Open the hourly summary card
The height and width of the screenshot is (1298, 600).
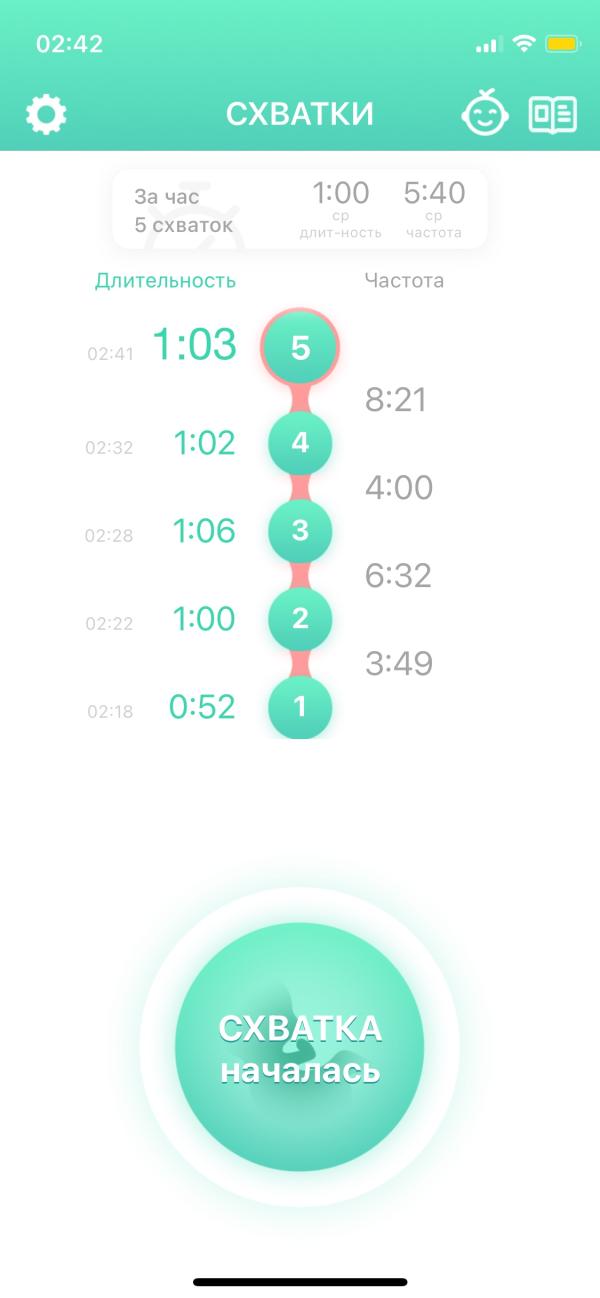(x=300, y=209)
